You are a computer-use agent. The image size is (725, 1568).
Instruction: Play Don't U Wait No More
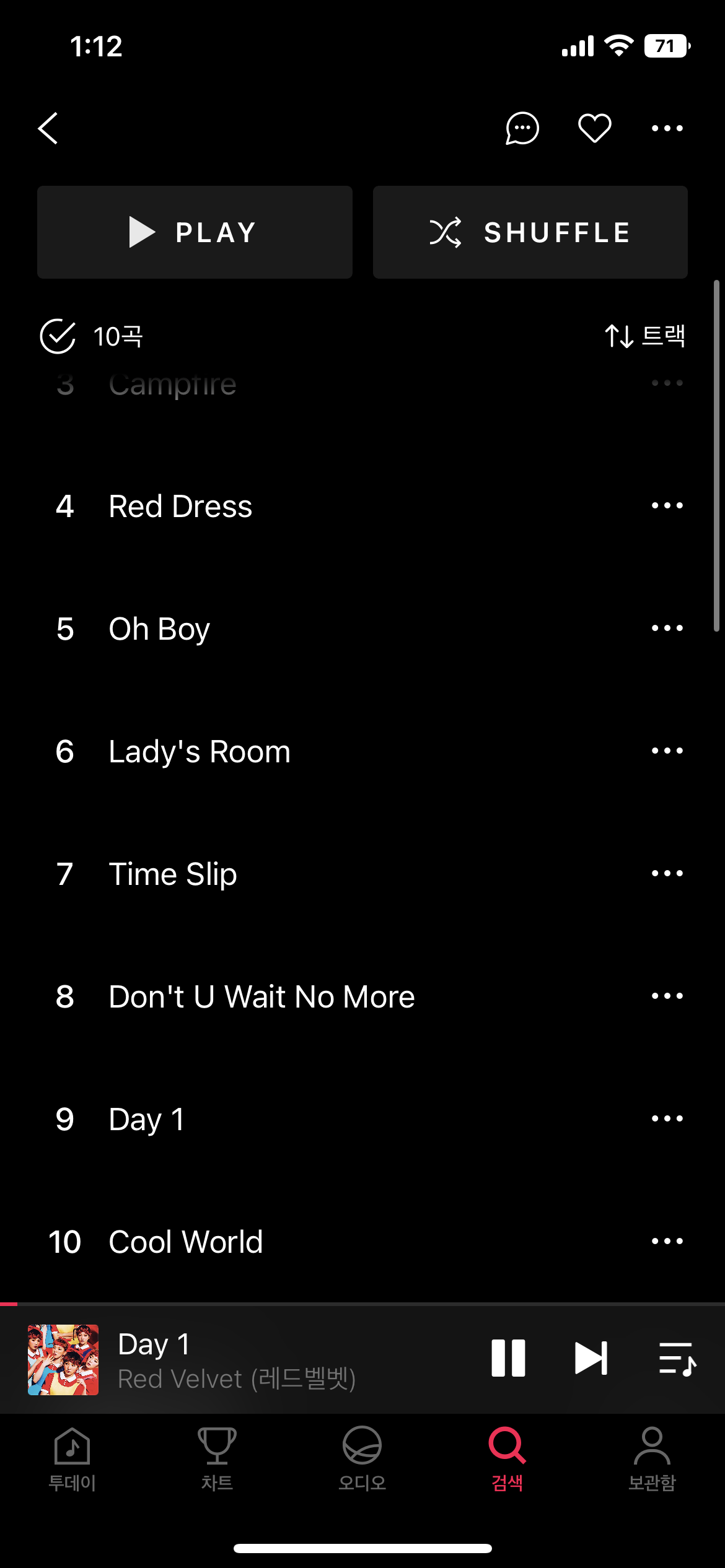click(261, 997)
